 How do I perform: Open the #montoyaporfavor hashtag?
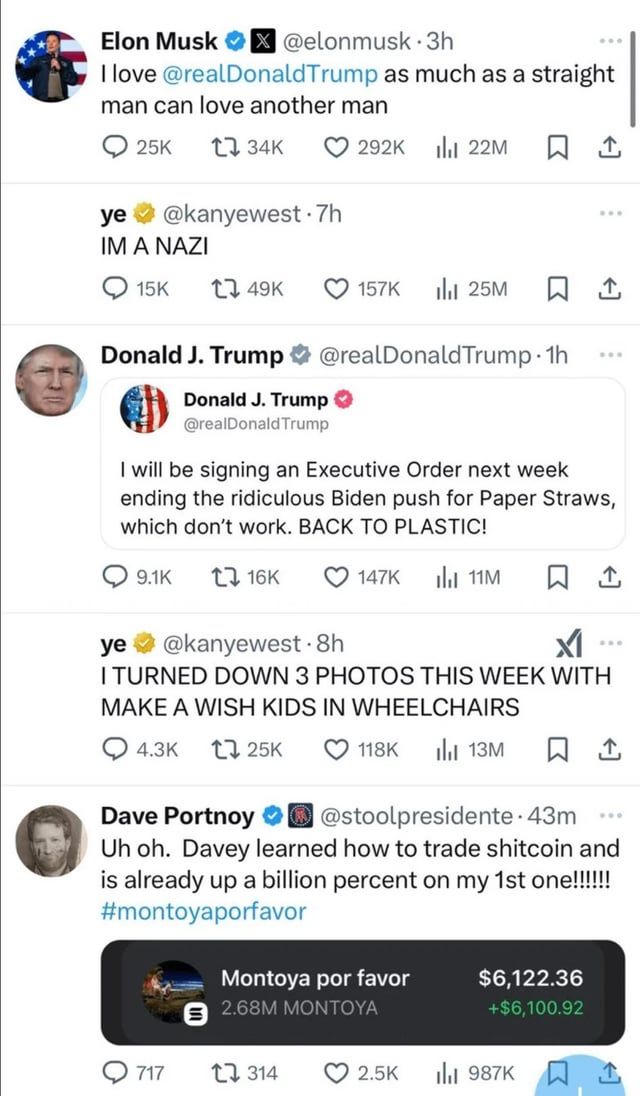pyautogui.click(x=203, y=911)
